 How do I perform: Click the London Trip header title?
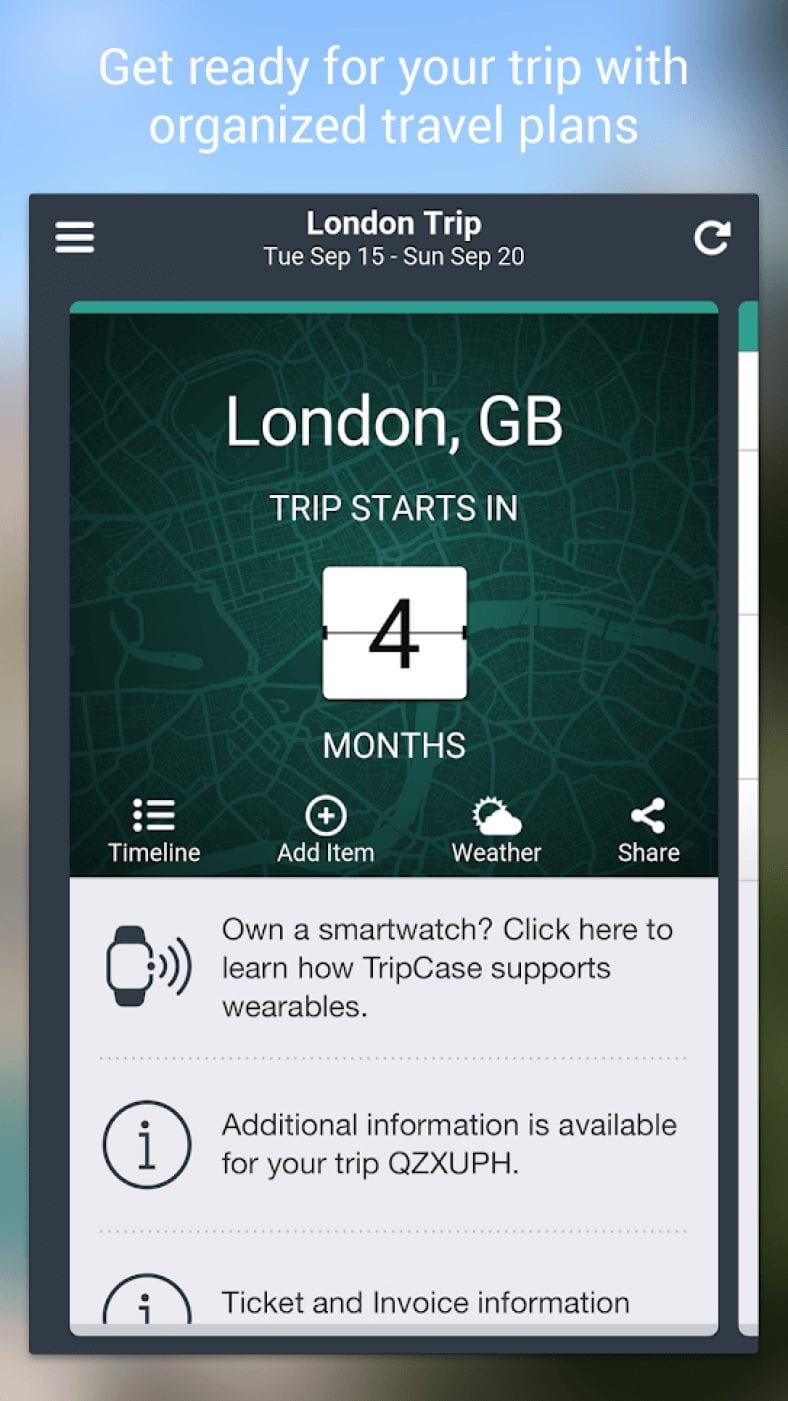393,222
